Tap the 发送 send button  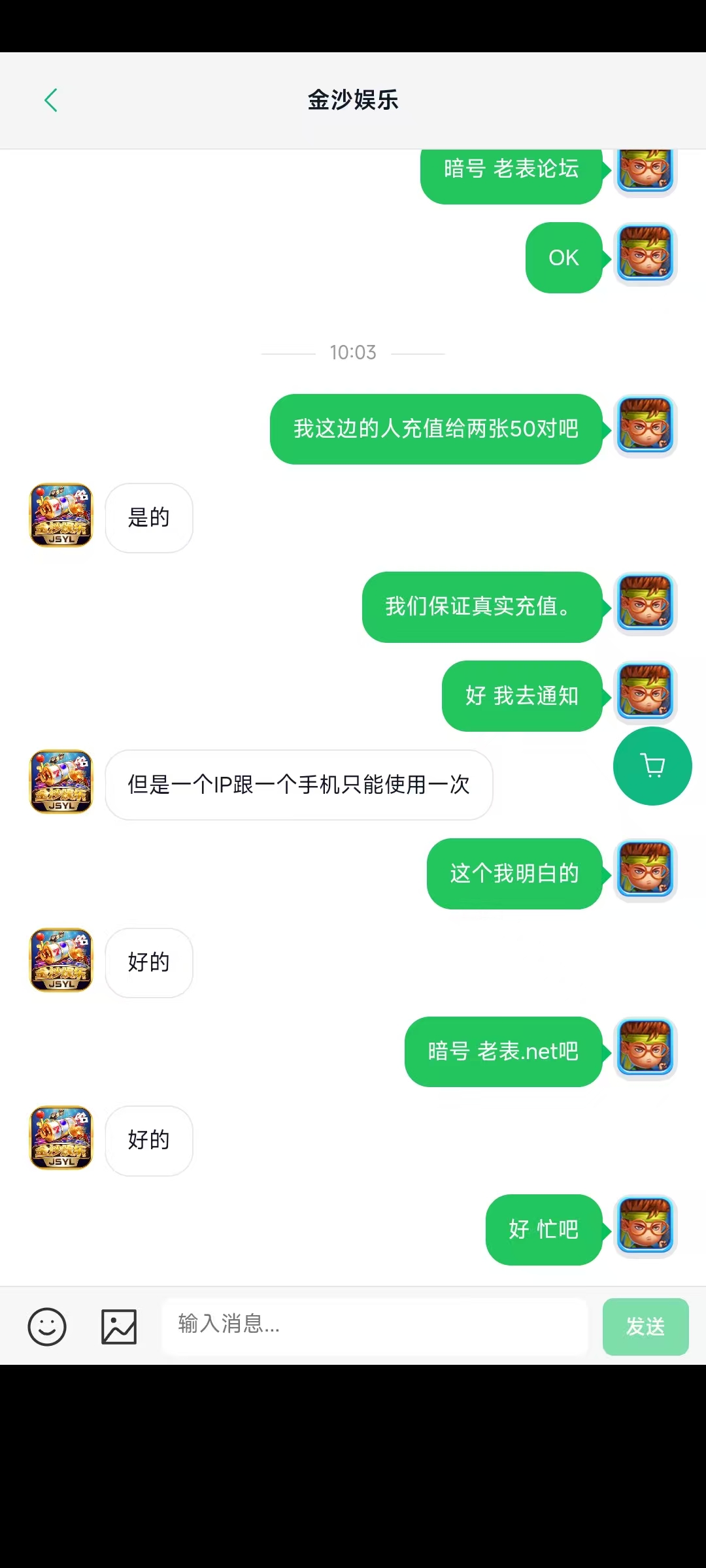tap(645, 1326)
